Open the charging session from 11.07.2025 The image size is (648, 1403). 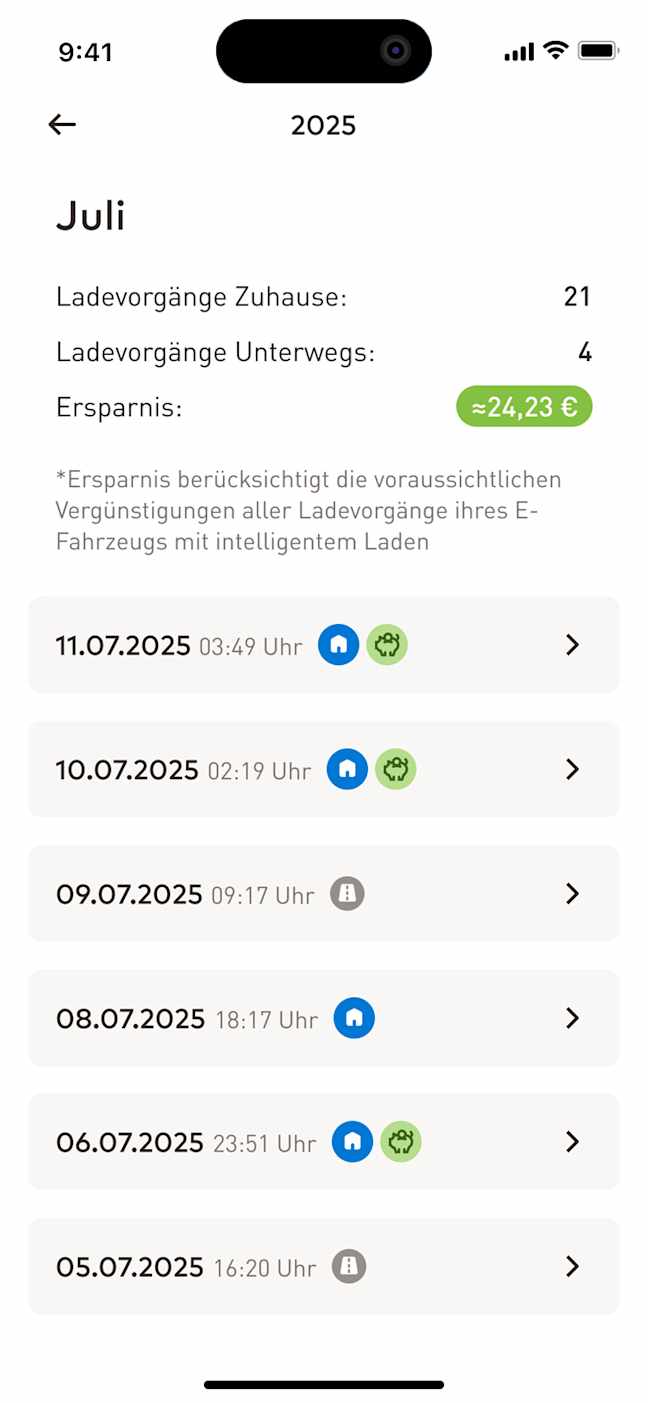pyautogui.click(x=323, y=645)
